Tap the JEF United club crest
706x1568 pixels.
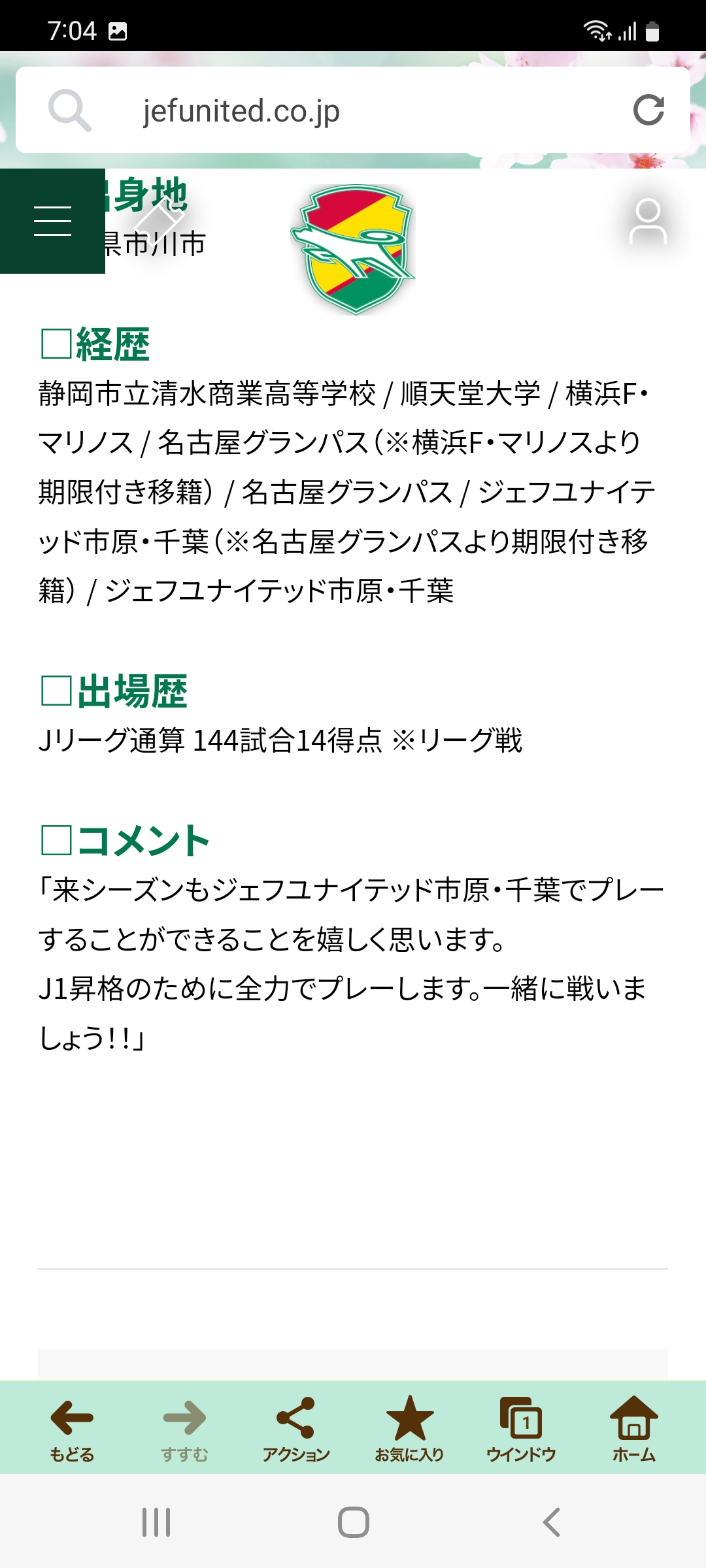coord(353,249)
